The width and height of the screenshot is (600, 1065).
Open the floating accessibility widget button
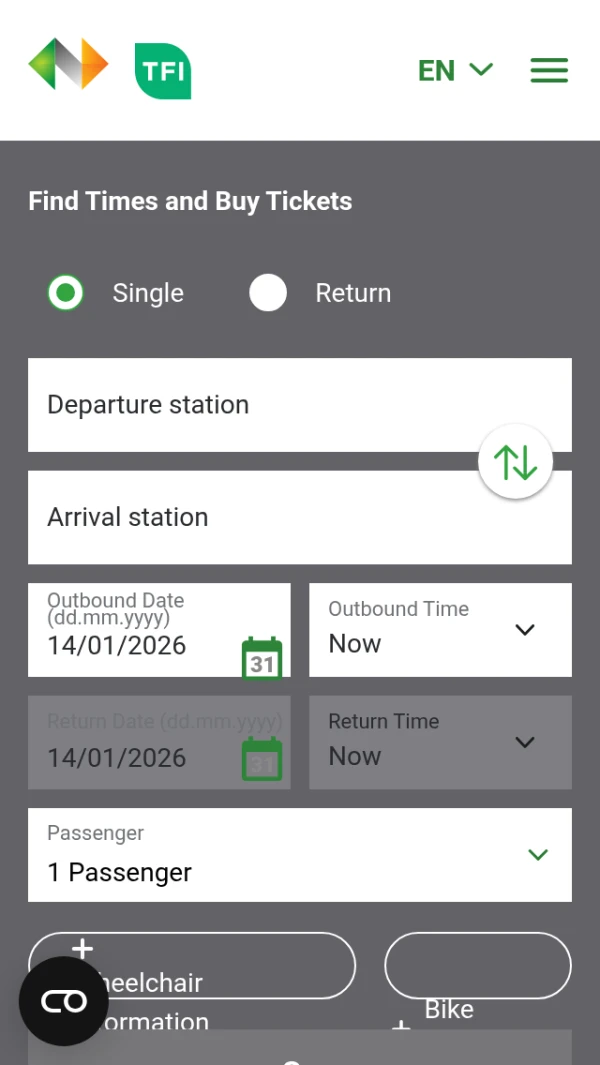coord(64,1001)
